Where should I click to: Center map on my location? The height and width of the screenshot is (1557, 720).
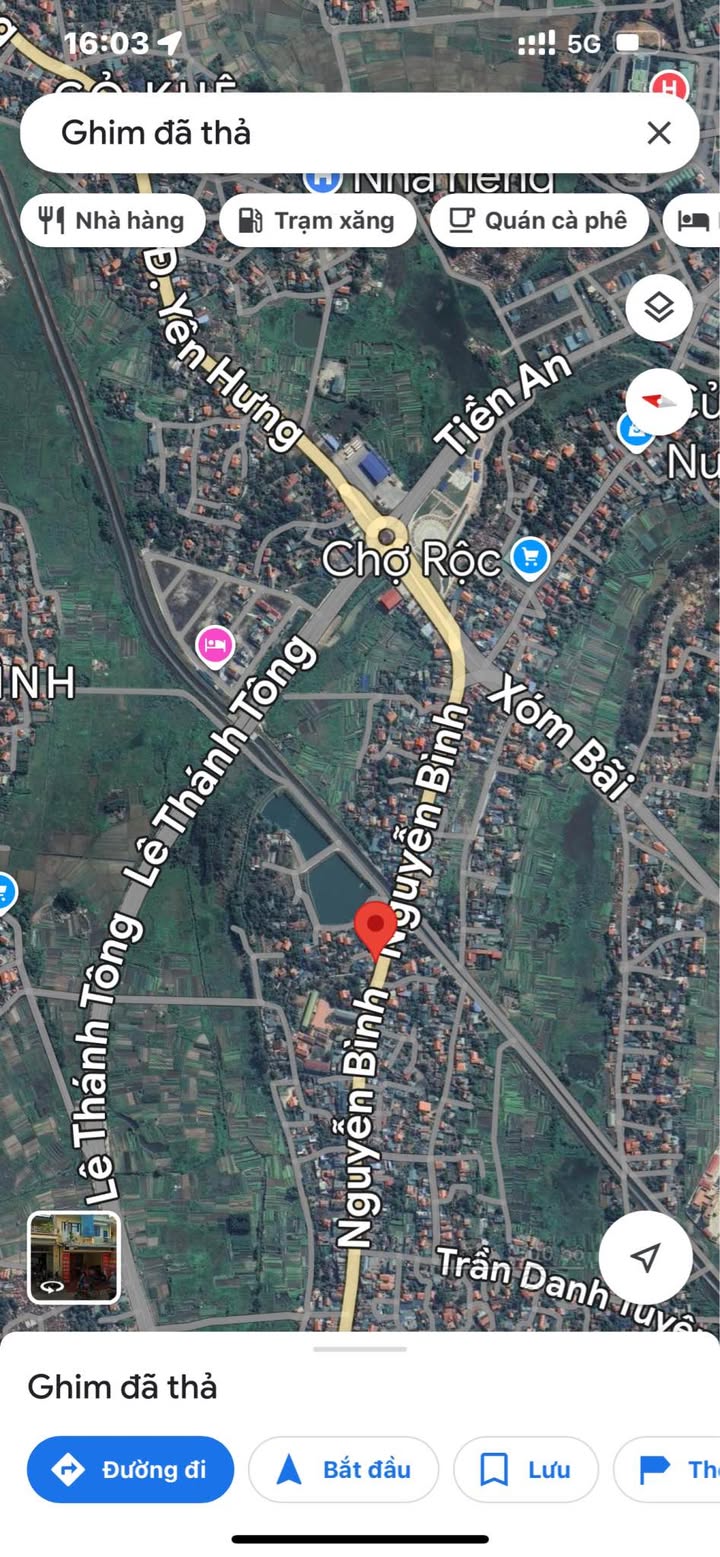point(646,1257)
